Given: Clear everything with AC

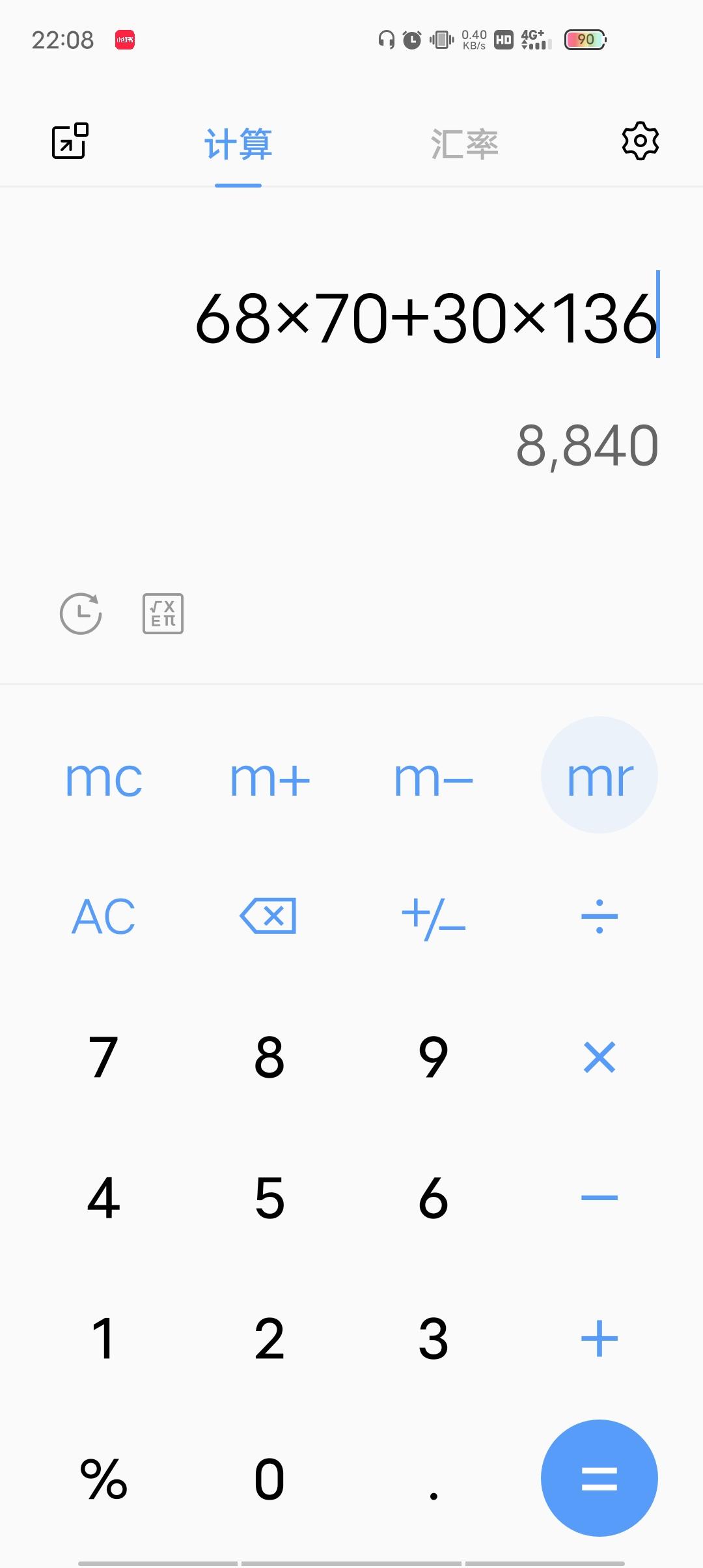Looking at the screenshot, I should coord(103,916).
